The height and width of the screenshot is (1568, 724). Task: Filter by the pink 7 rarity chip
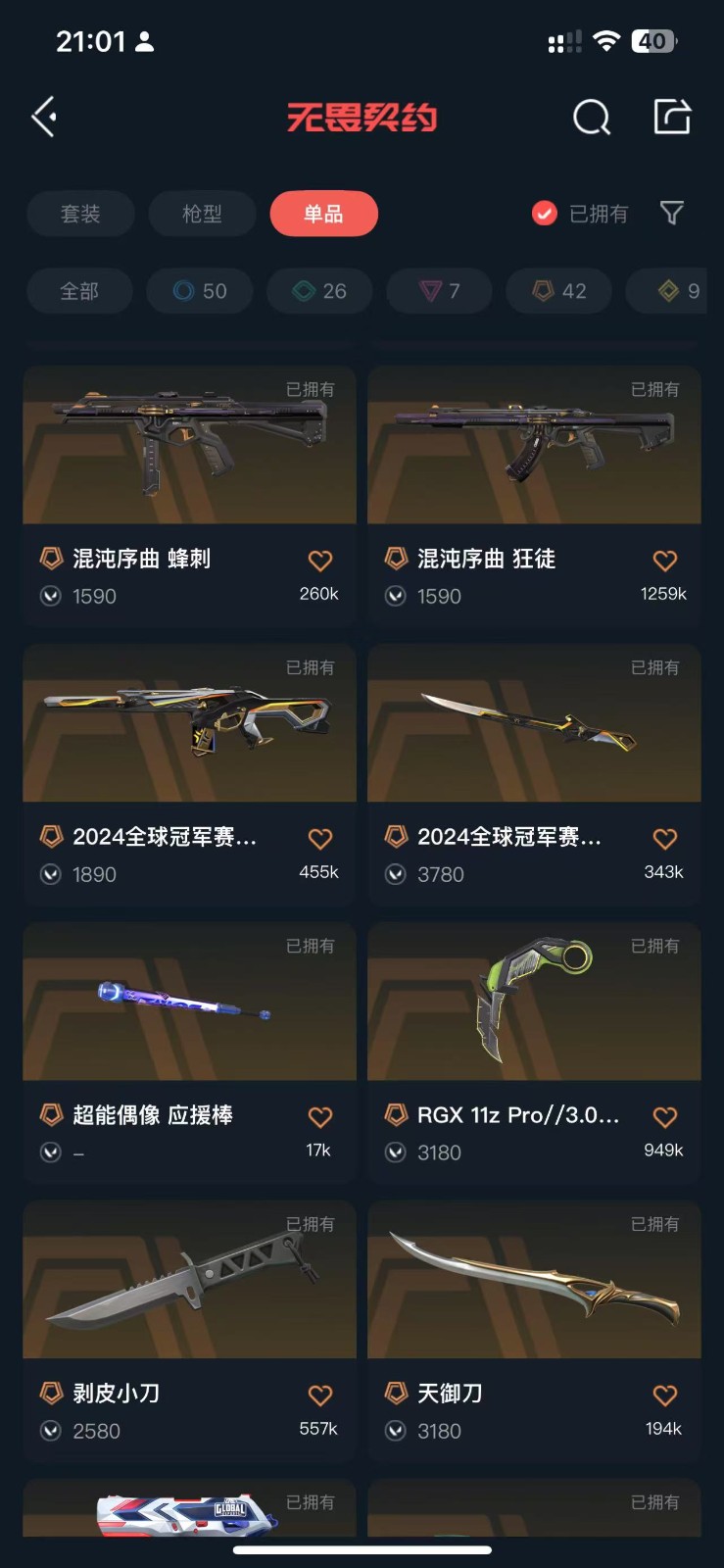point(439,291)
